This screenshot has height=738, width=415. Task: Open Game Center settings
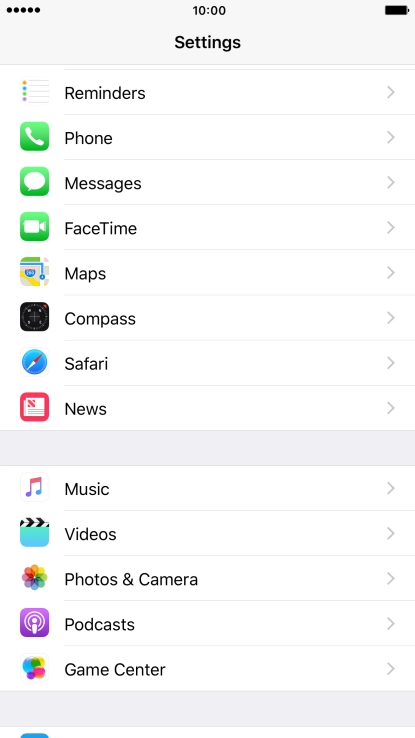tap(208, 669)
